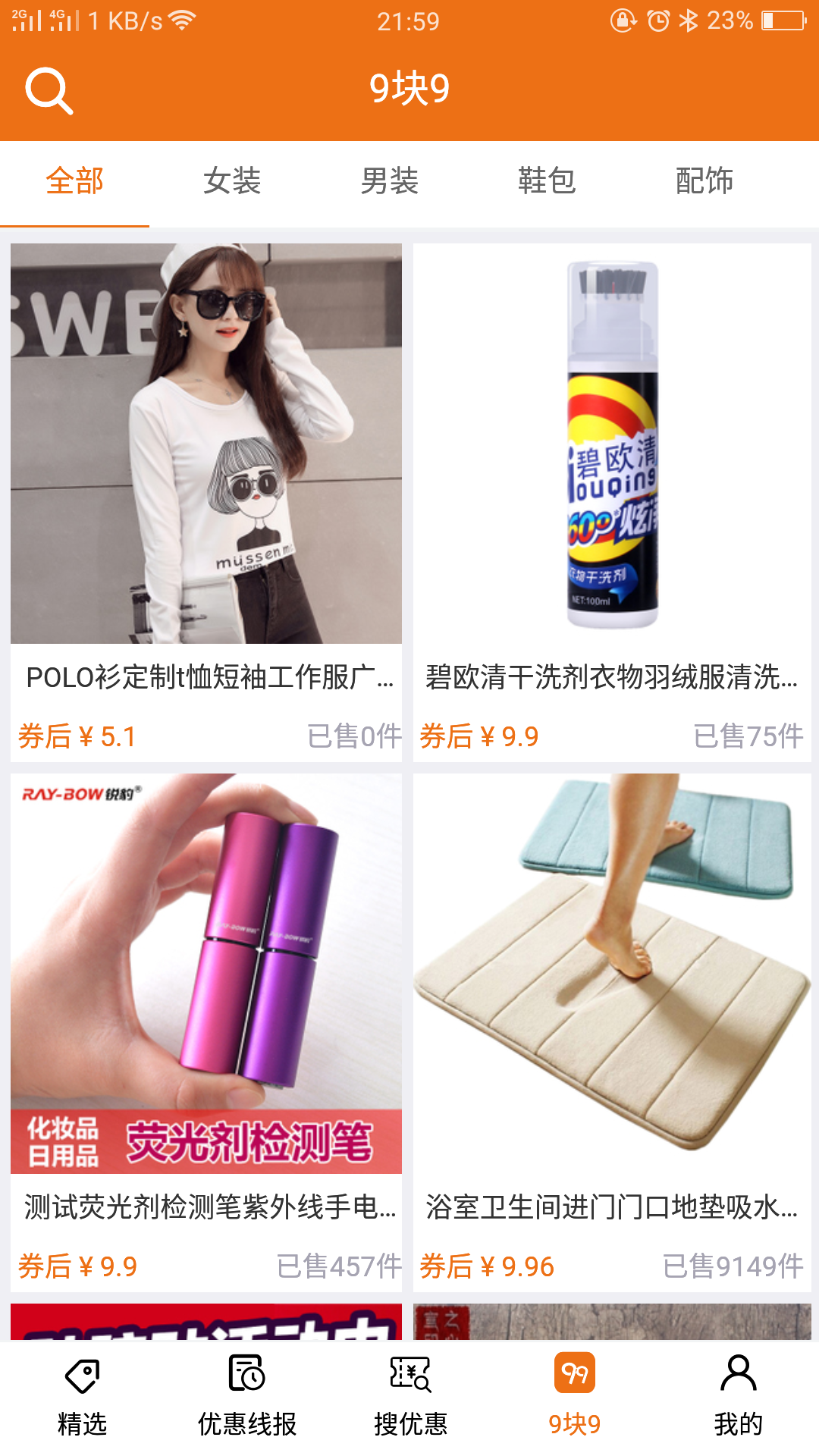The height and width of the screenshot is (1456, 819).
Task: Go to the 精选 tab
Action: [x=82, y=1397]
